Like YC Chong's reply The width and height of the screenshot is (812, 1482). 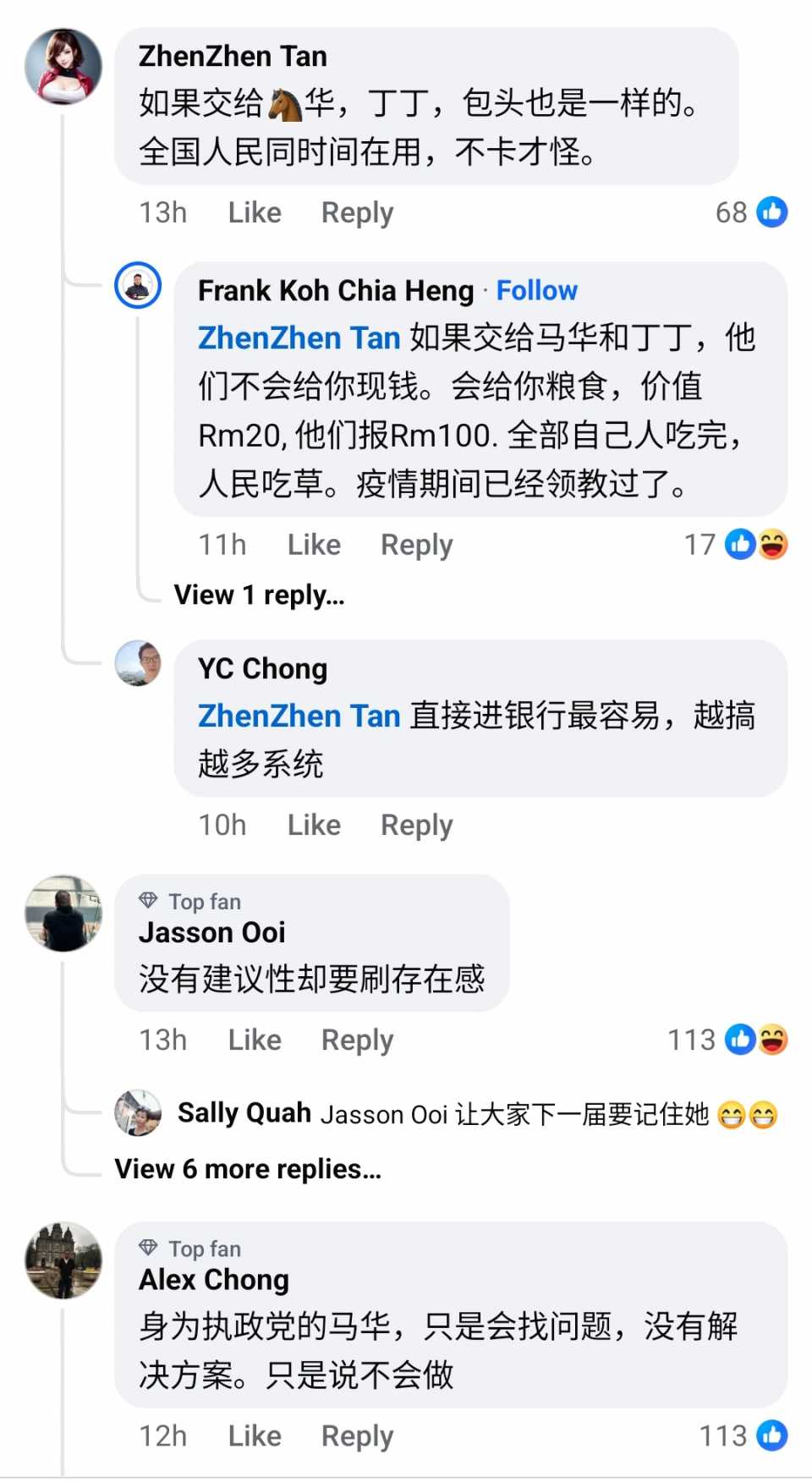[314, 825]
